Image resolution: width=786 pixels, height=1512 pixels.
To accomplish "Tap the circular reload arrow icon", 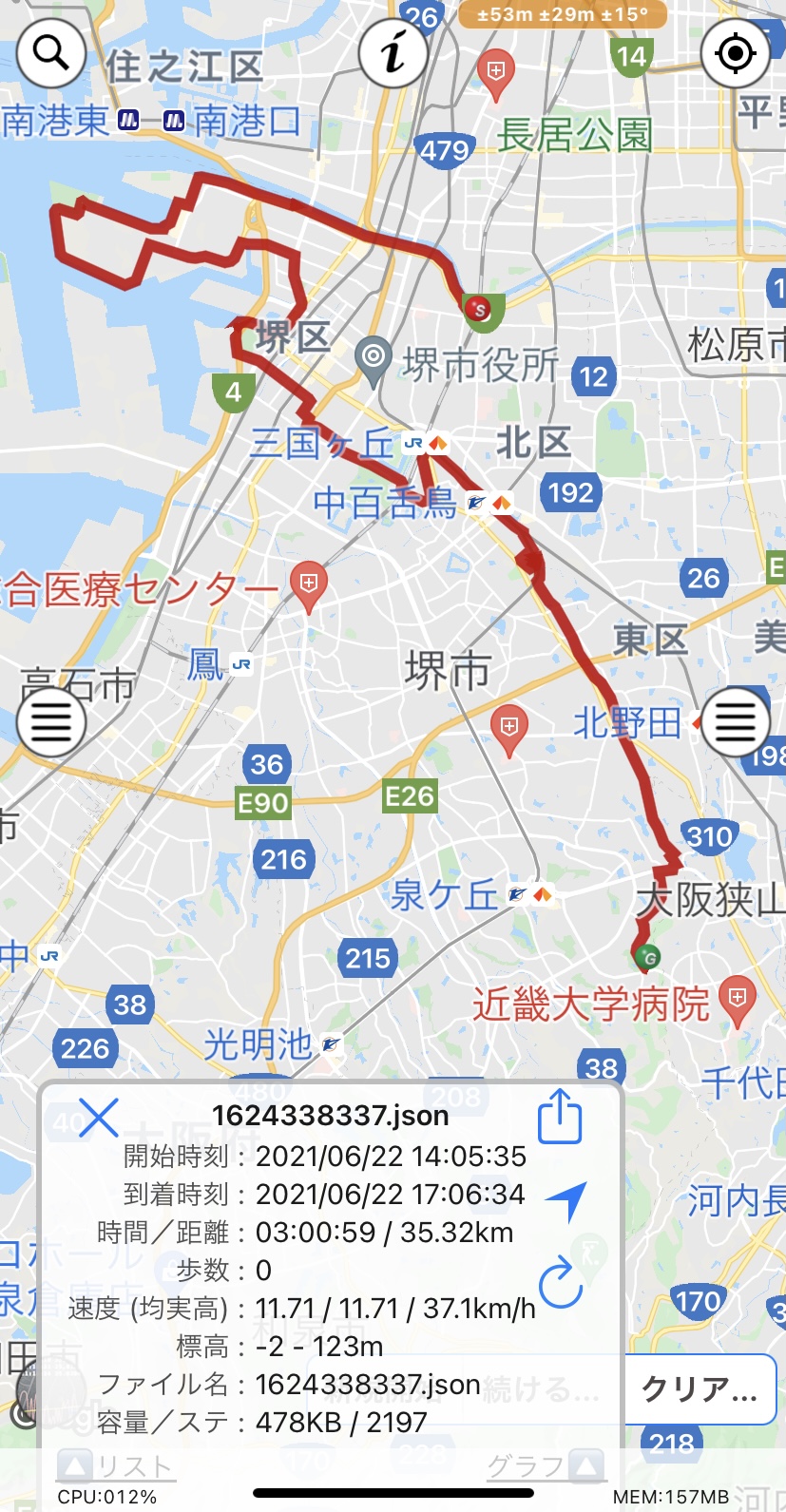I will (x=561, y=1281).
